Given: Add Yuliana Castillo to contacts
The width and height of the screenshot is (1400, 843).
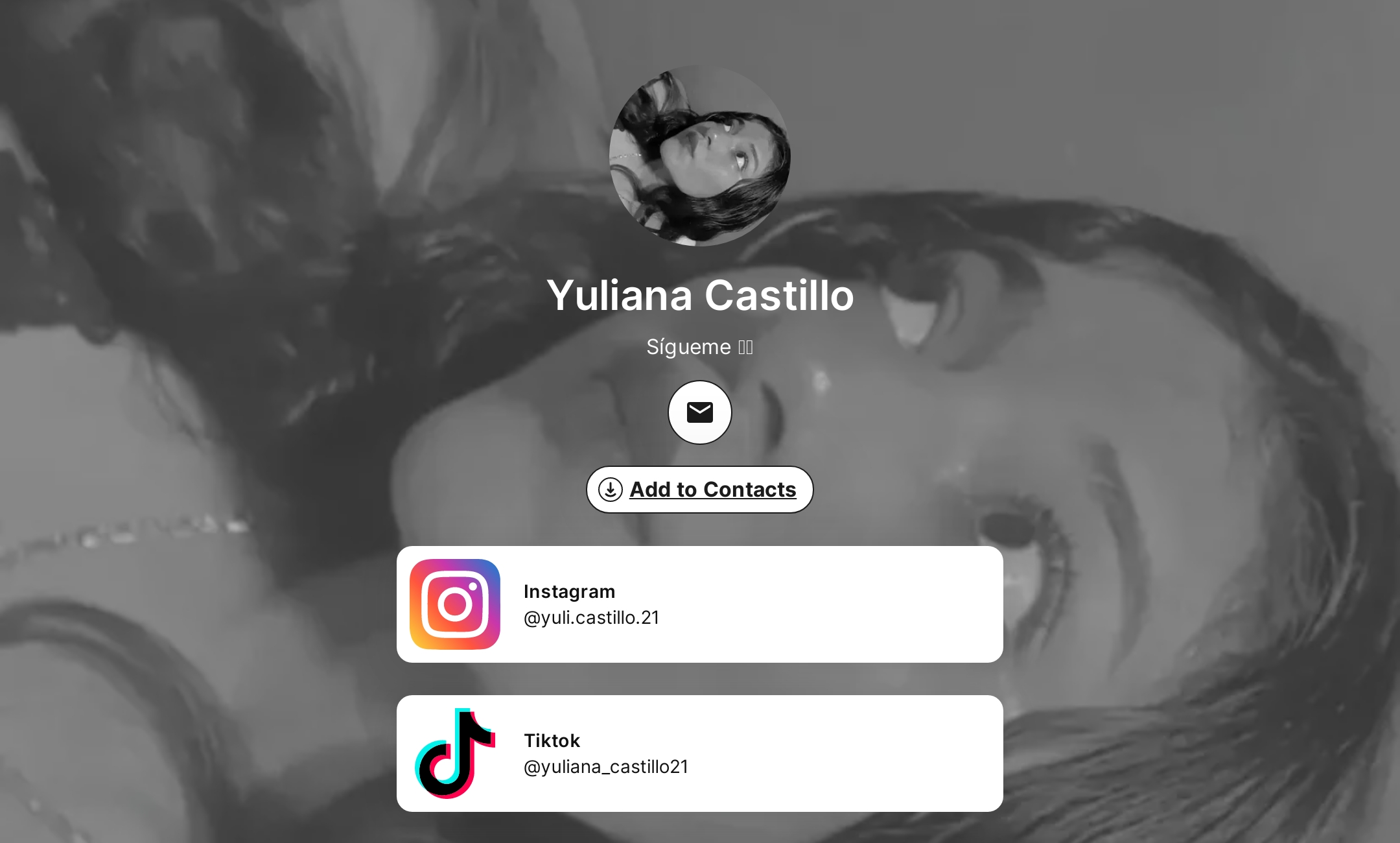Looking at the screenshot, I should [699, 490].
